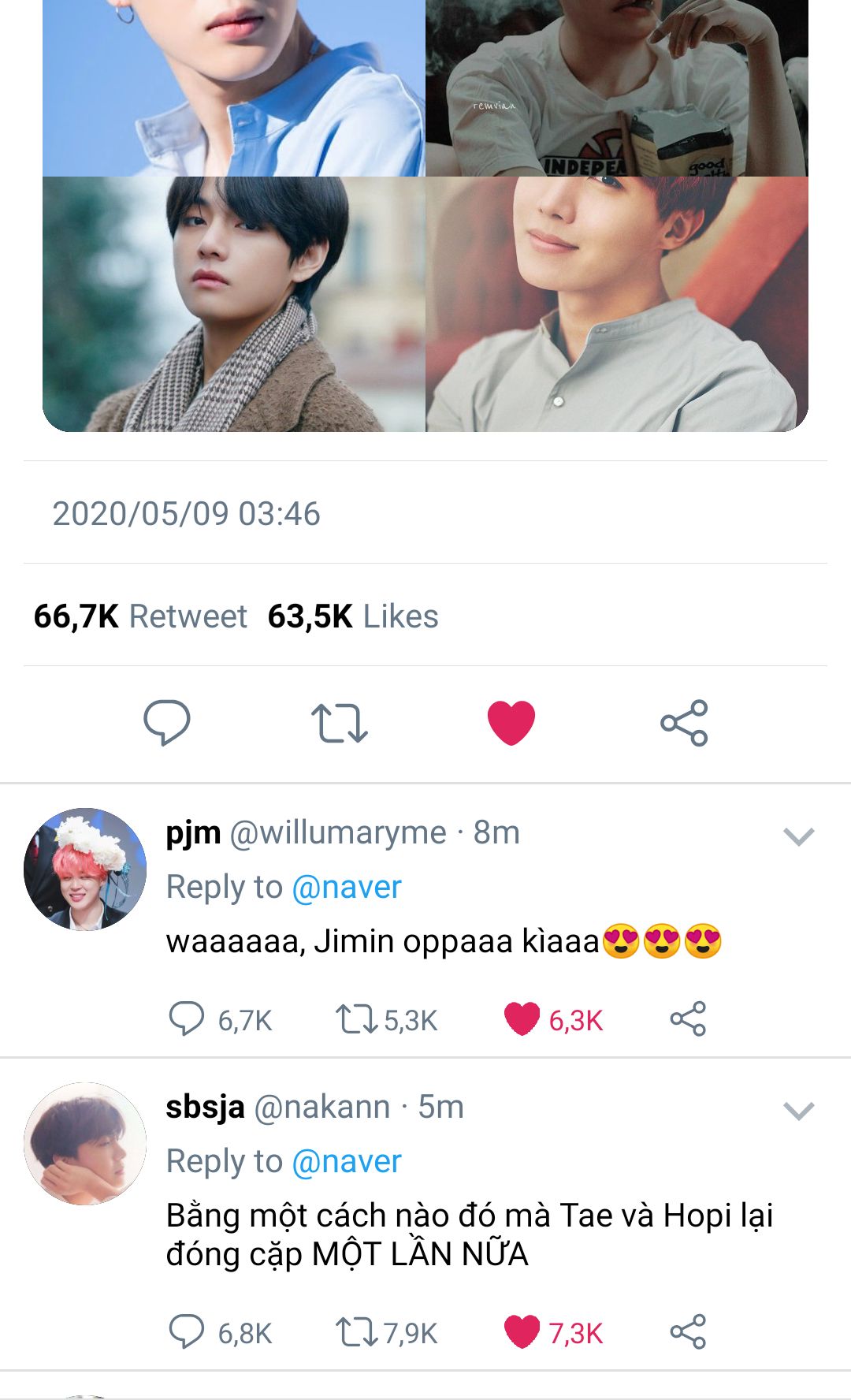Viewport: 851px width, 1400px height.
Task: Open sbsja's profile picture
Action: [85, 1143]
